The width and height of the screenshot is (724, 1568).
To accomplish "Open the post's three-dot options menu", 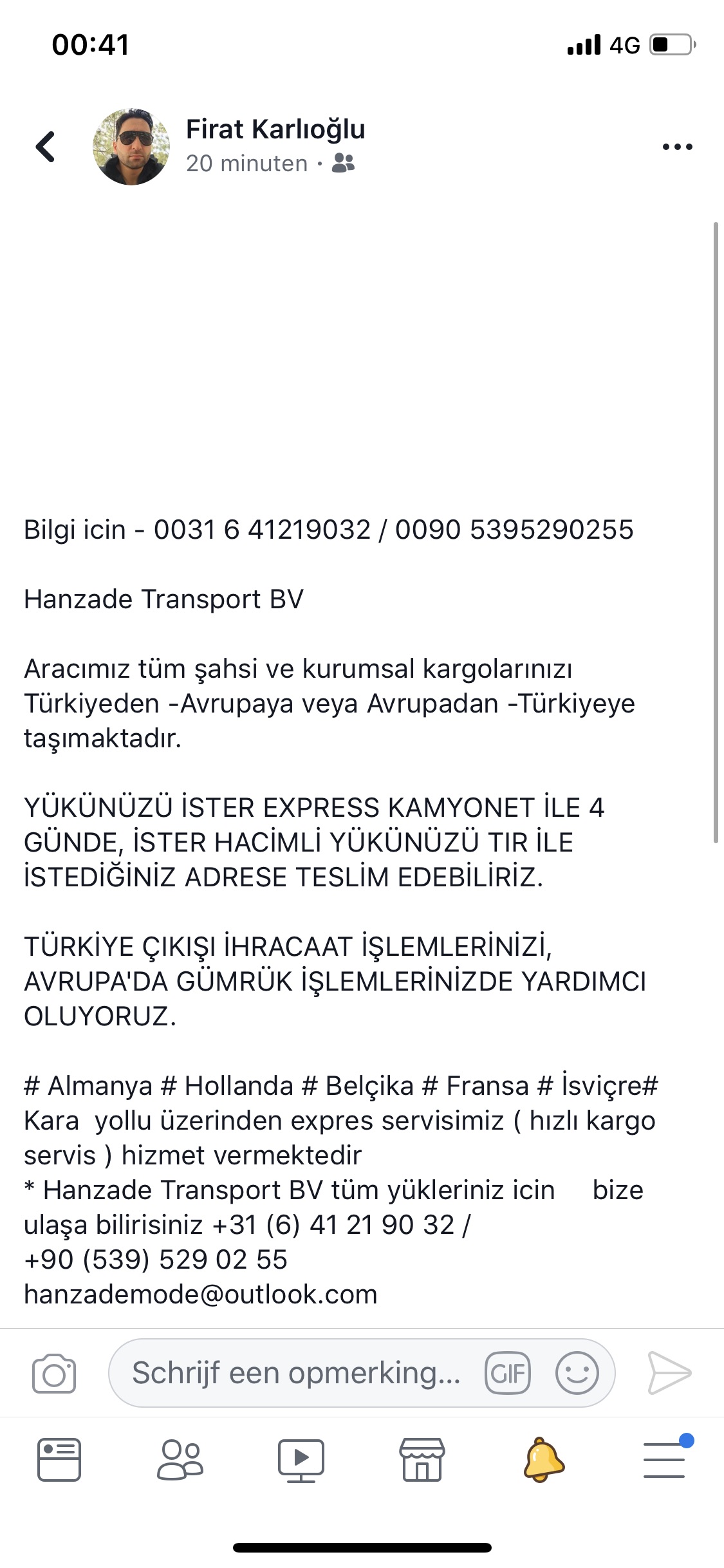I will (677, 147).
